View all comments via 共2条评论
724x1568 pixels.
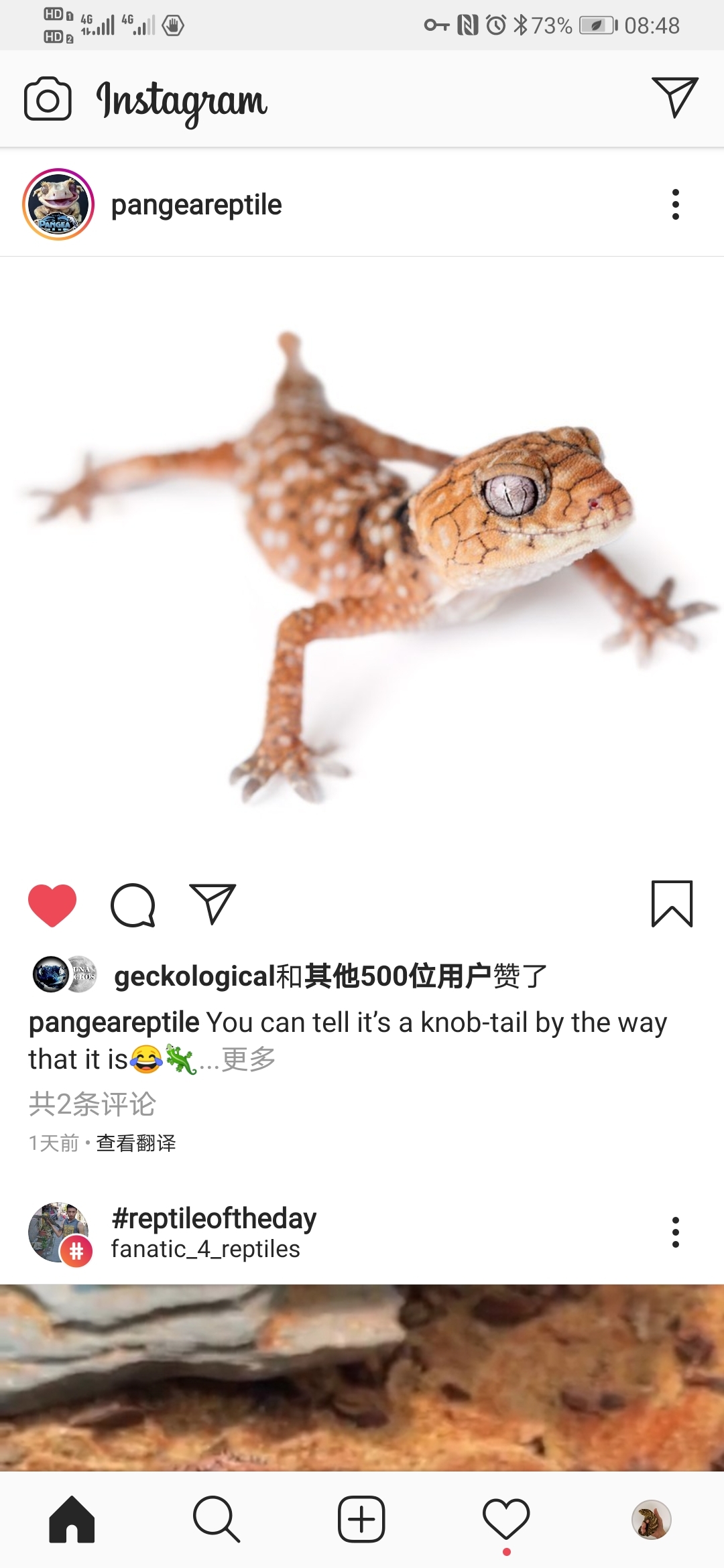(93, 1104)
